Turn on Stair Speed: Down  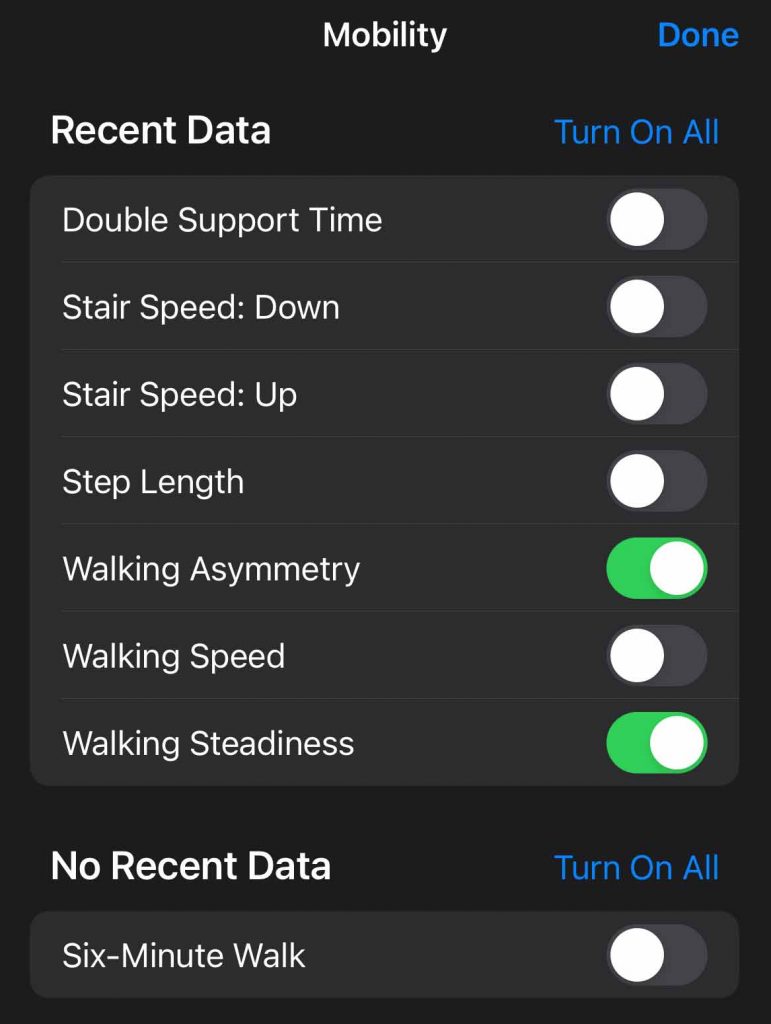656,307
